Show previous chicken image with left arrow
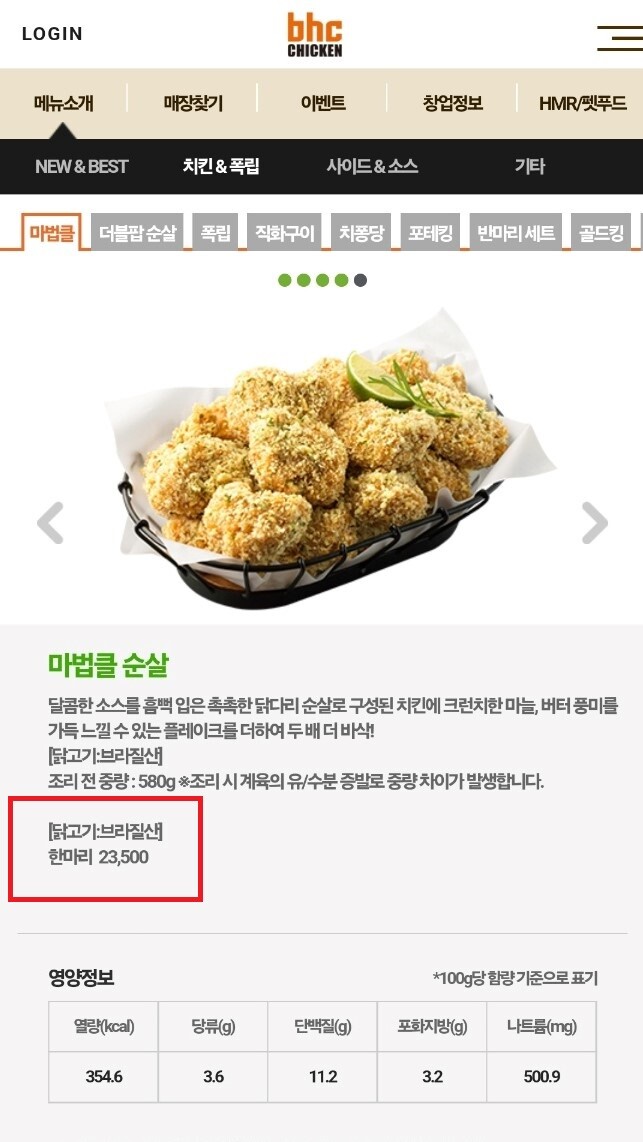Image resolution: width=643 pixels, height=1142 pixels. tap(50, 522)
